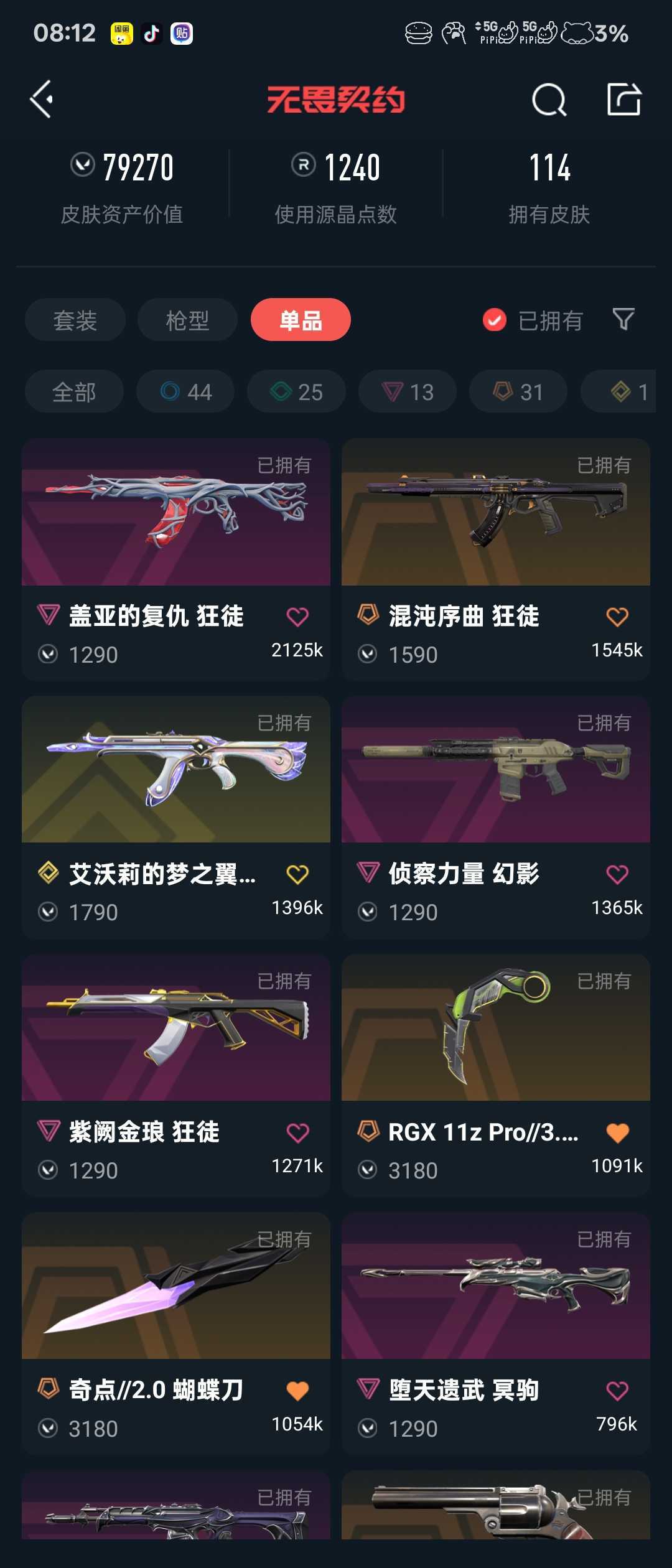Filter by the orange 31 rarity chip
This screenshot has height=1568, width=672.
pyautogui.click(x=518, y=391)
